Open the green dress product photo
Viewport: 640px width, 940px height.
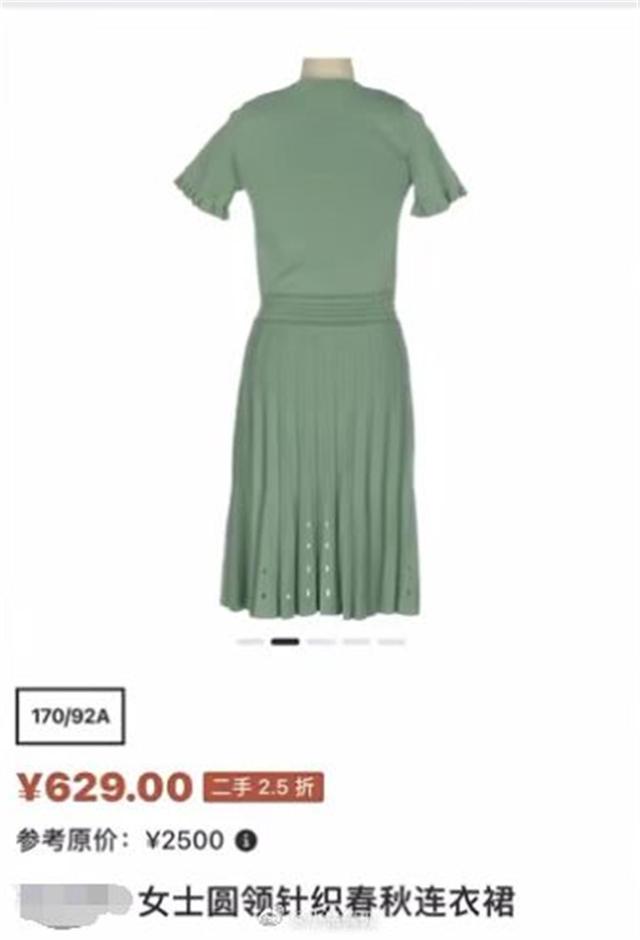(320, 340)
